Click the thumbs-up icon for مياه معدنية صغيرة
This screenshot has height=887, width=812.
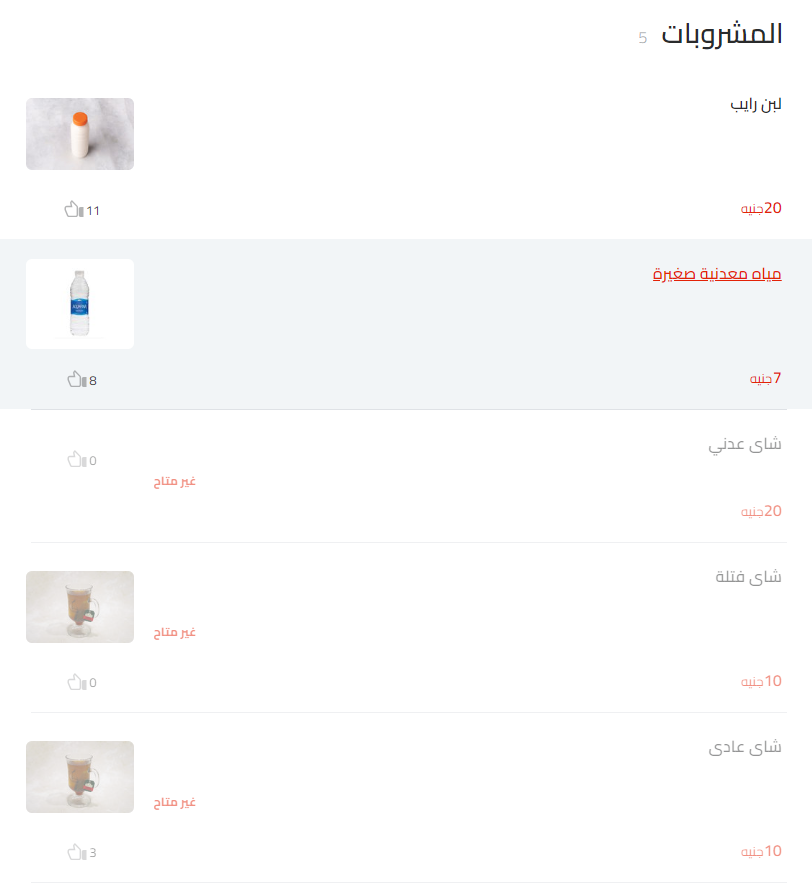[x=75, y=379]
